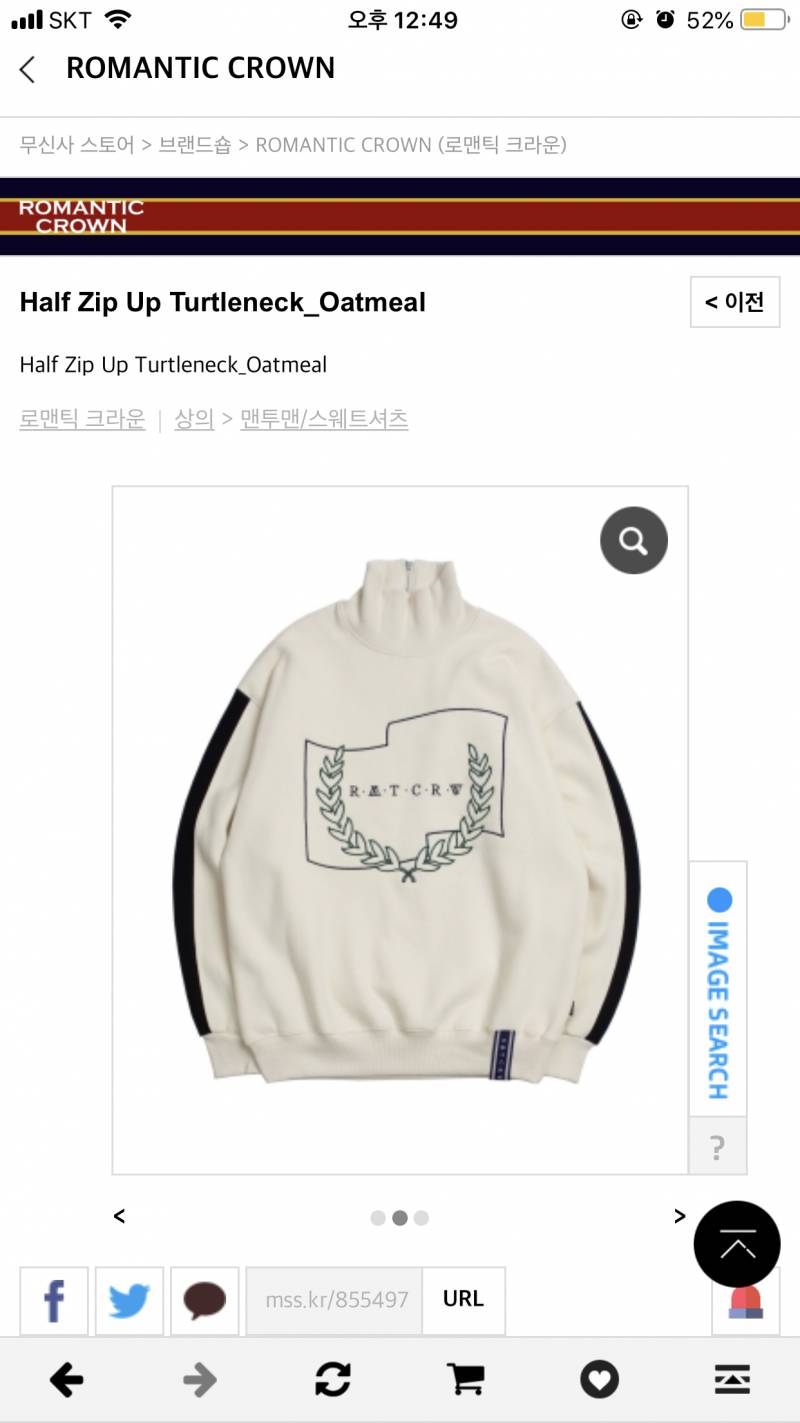This screenshot has width=800, height=1423.
Task: Zoom in with the magnifier icon
Action: click(x=633, y=541)
